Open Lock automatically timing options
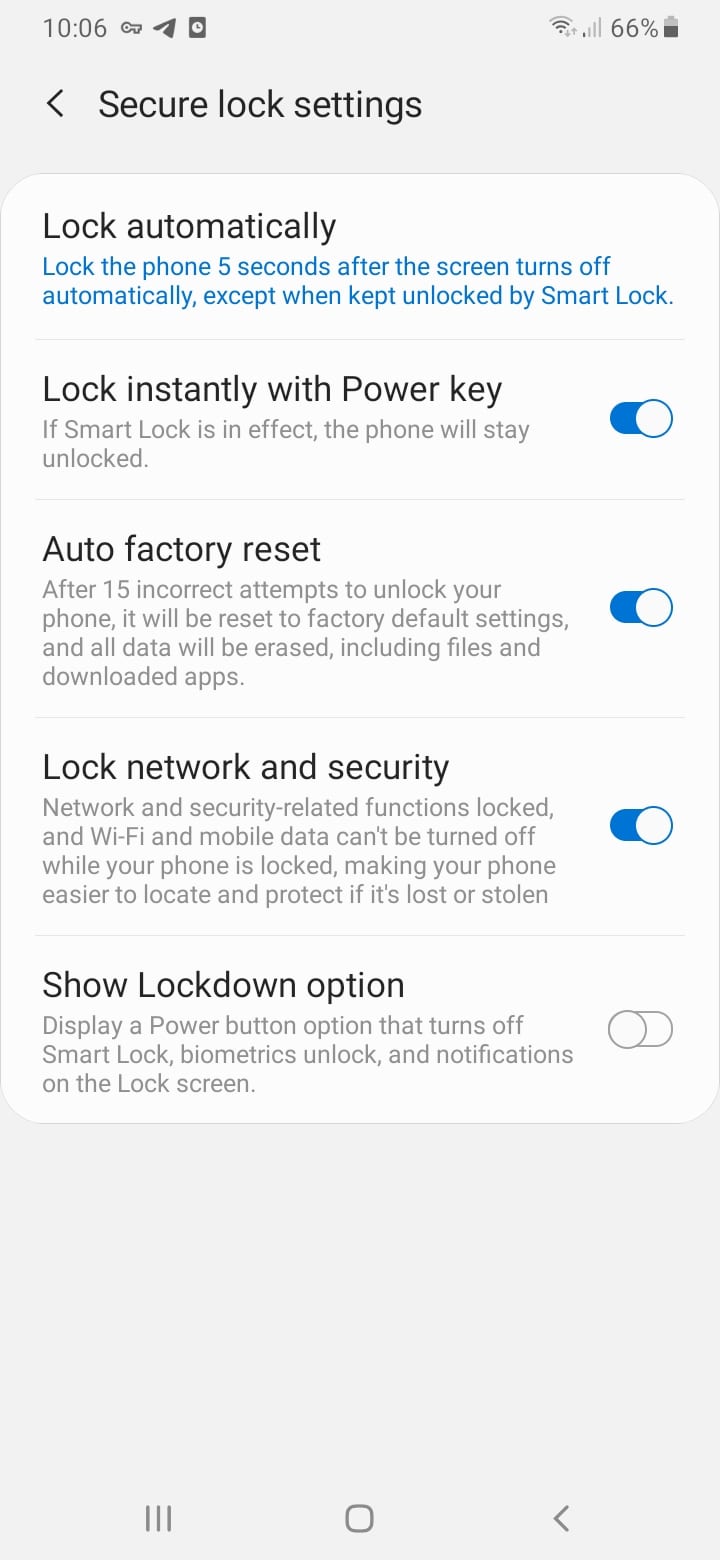720x1560 pixels. [358, 258]
